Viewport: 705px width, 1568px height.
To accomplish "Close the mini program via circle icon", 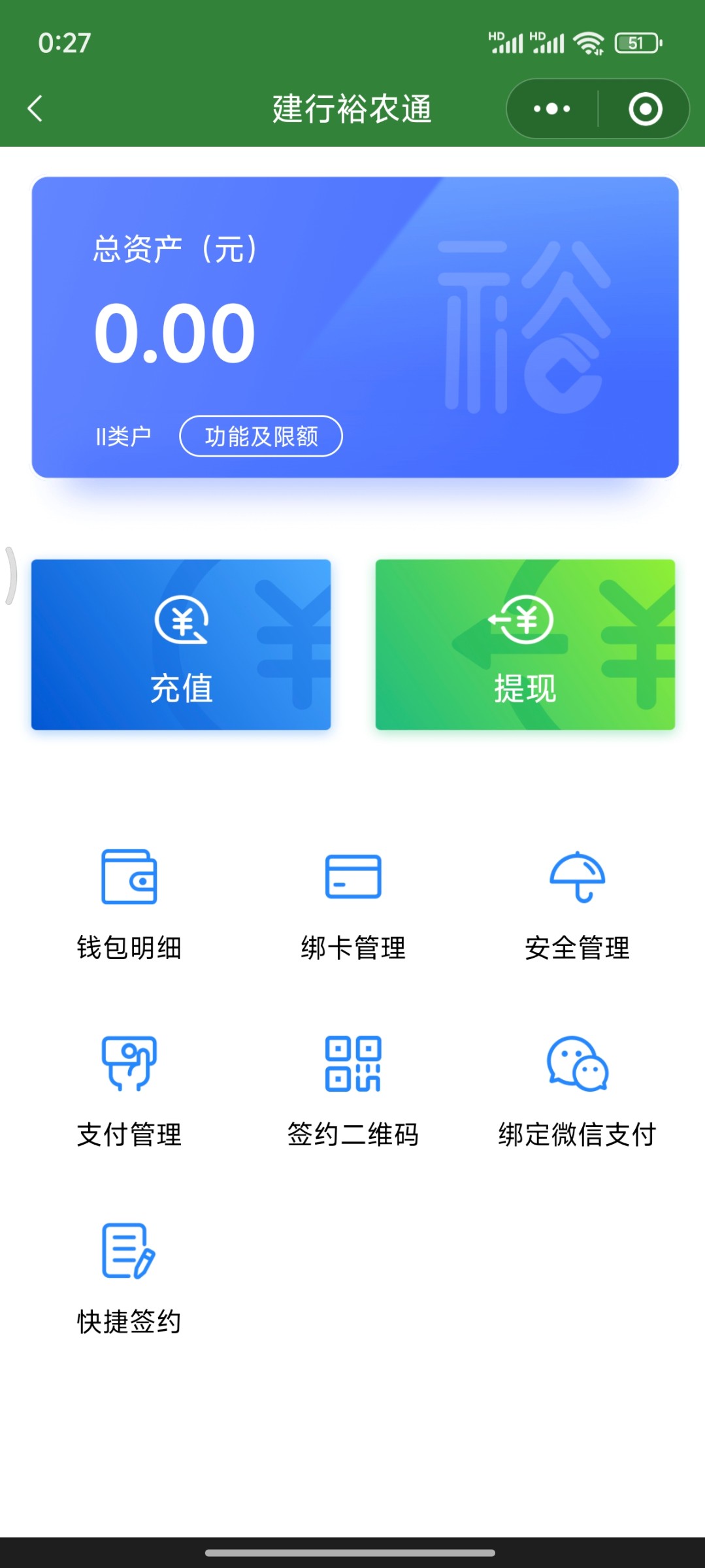I will pos(645,108).
